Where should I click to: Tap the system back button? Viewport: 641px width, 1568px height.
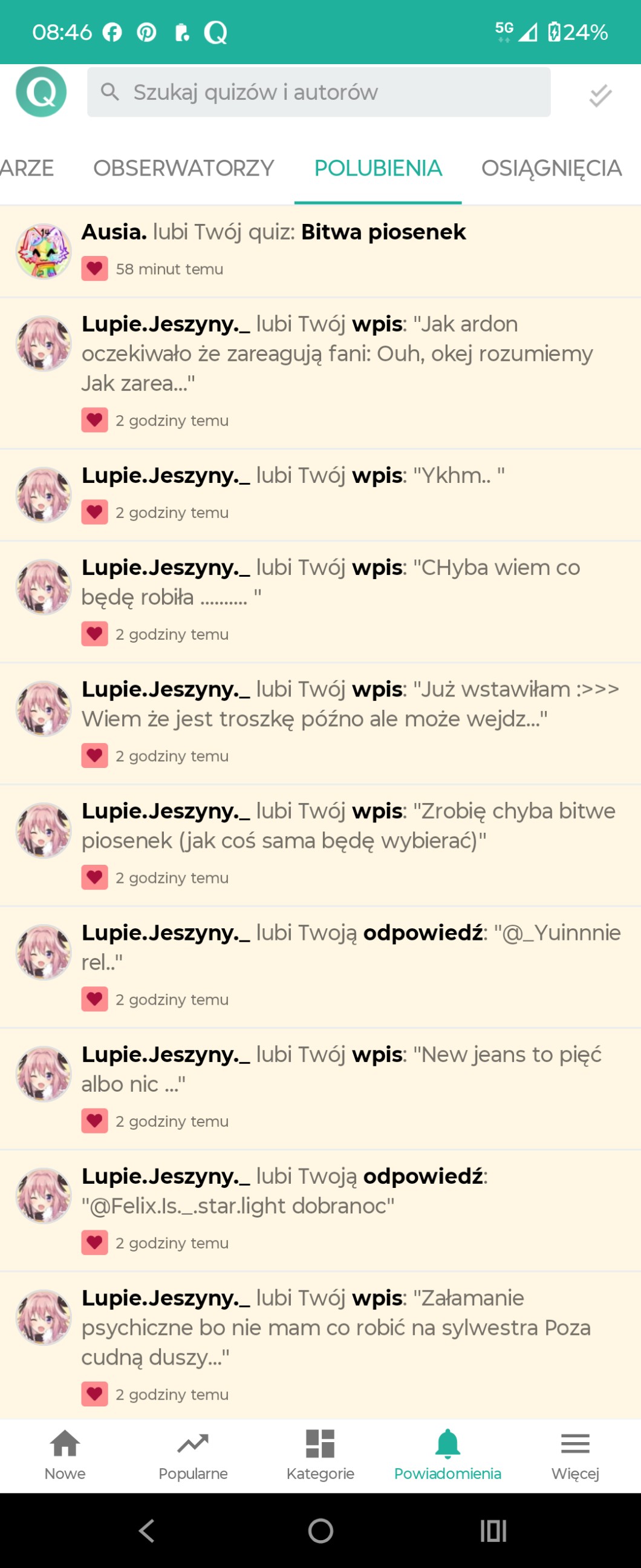click(146, 1530)
